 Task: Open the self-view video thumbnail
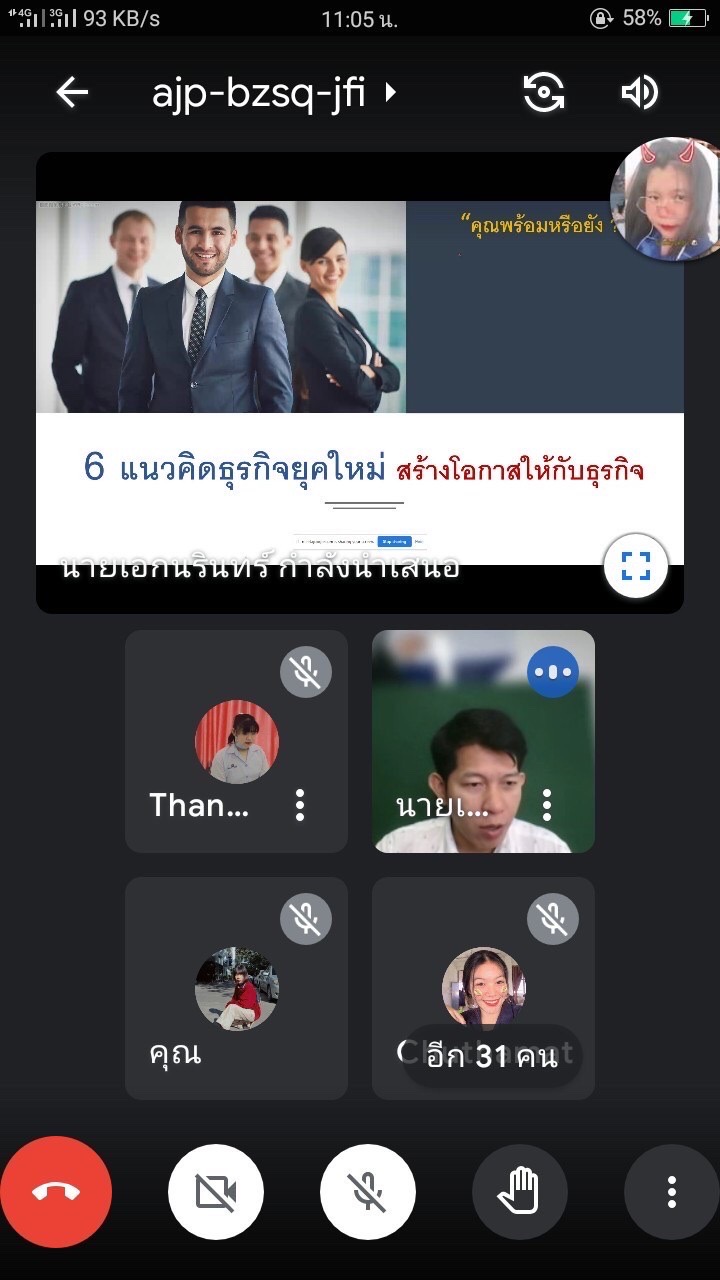click(x=665, y=200)
